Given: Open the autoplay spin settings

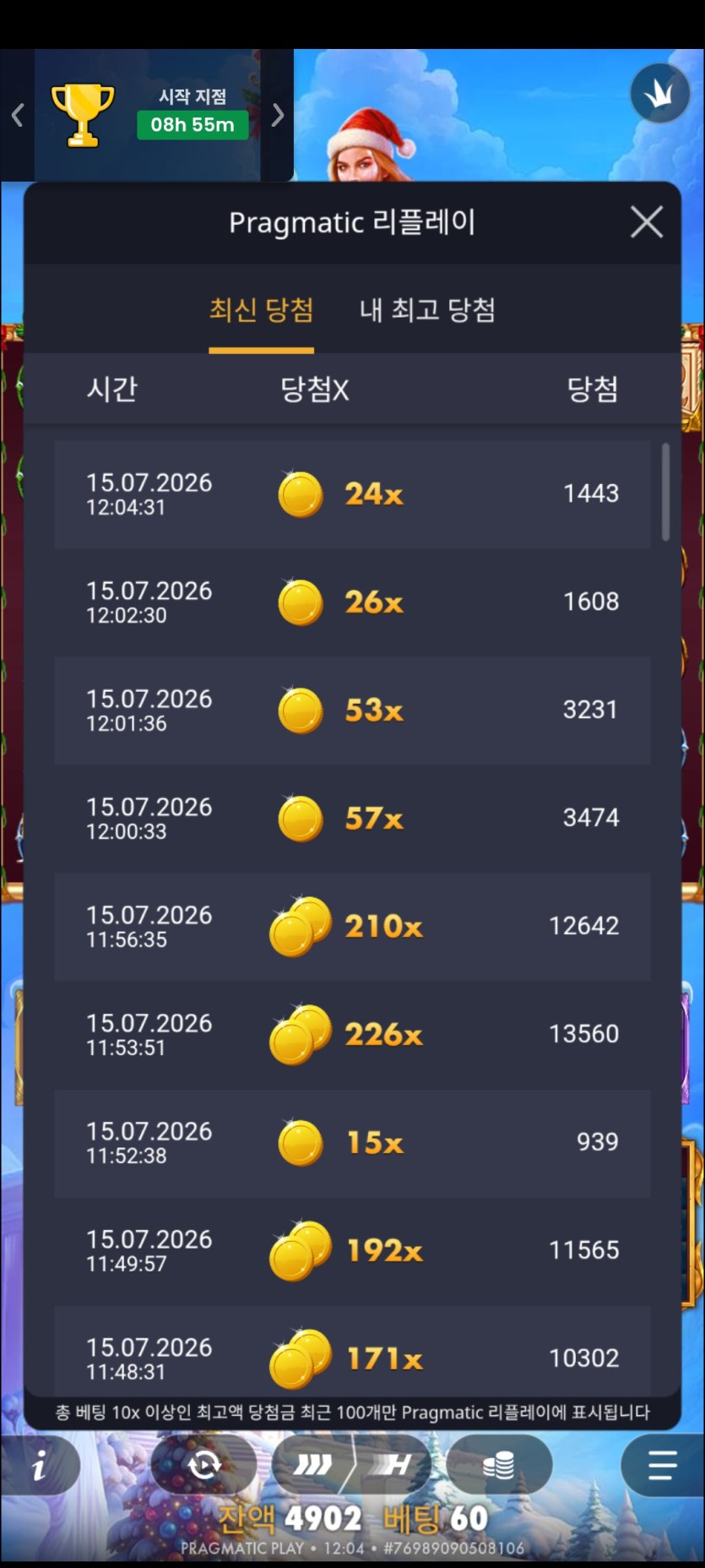Looking at the screenshot, I should (203, 1464).
